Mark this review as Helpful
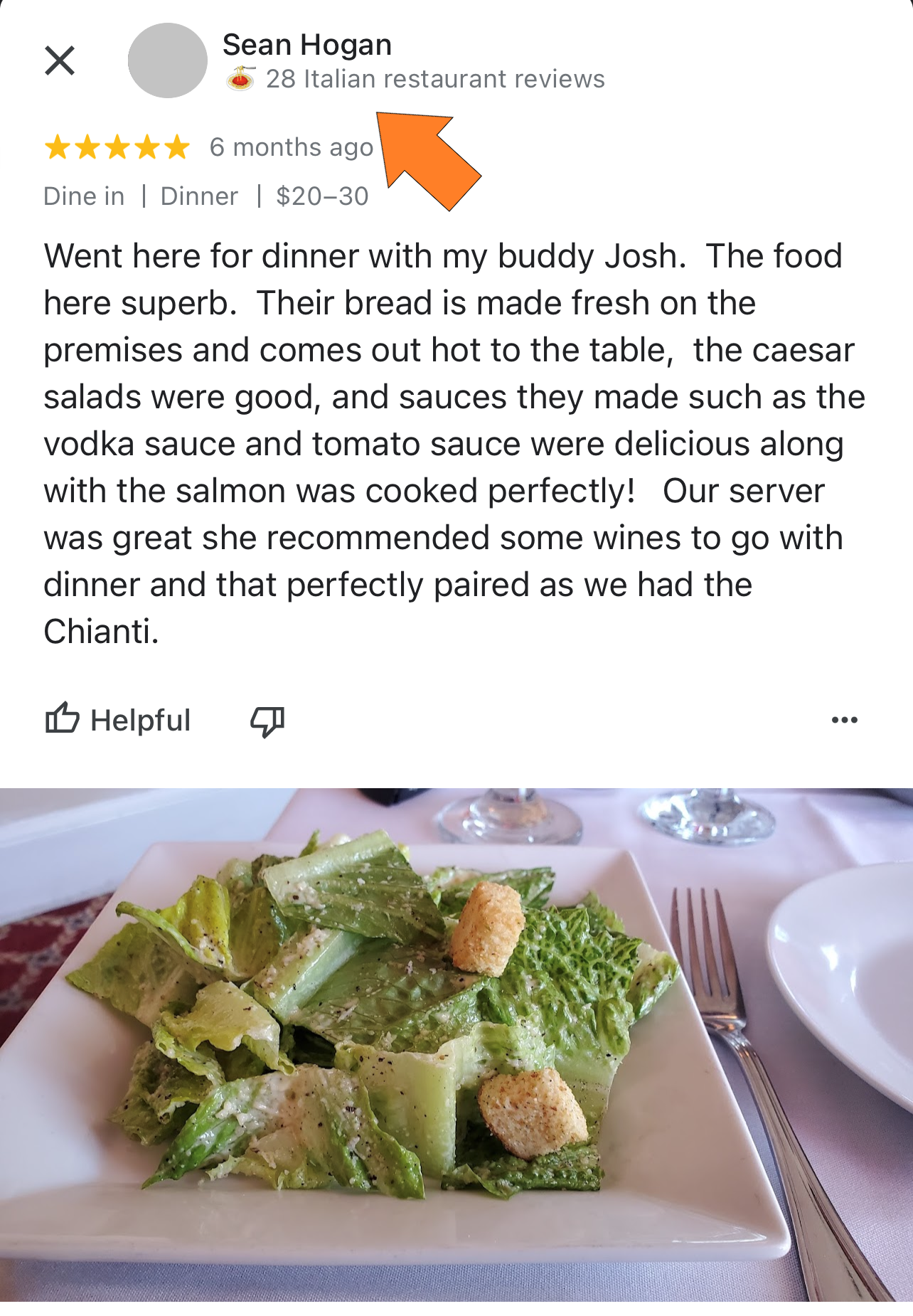913x1316 pixels. point(118,720)
